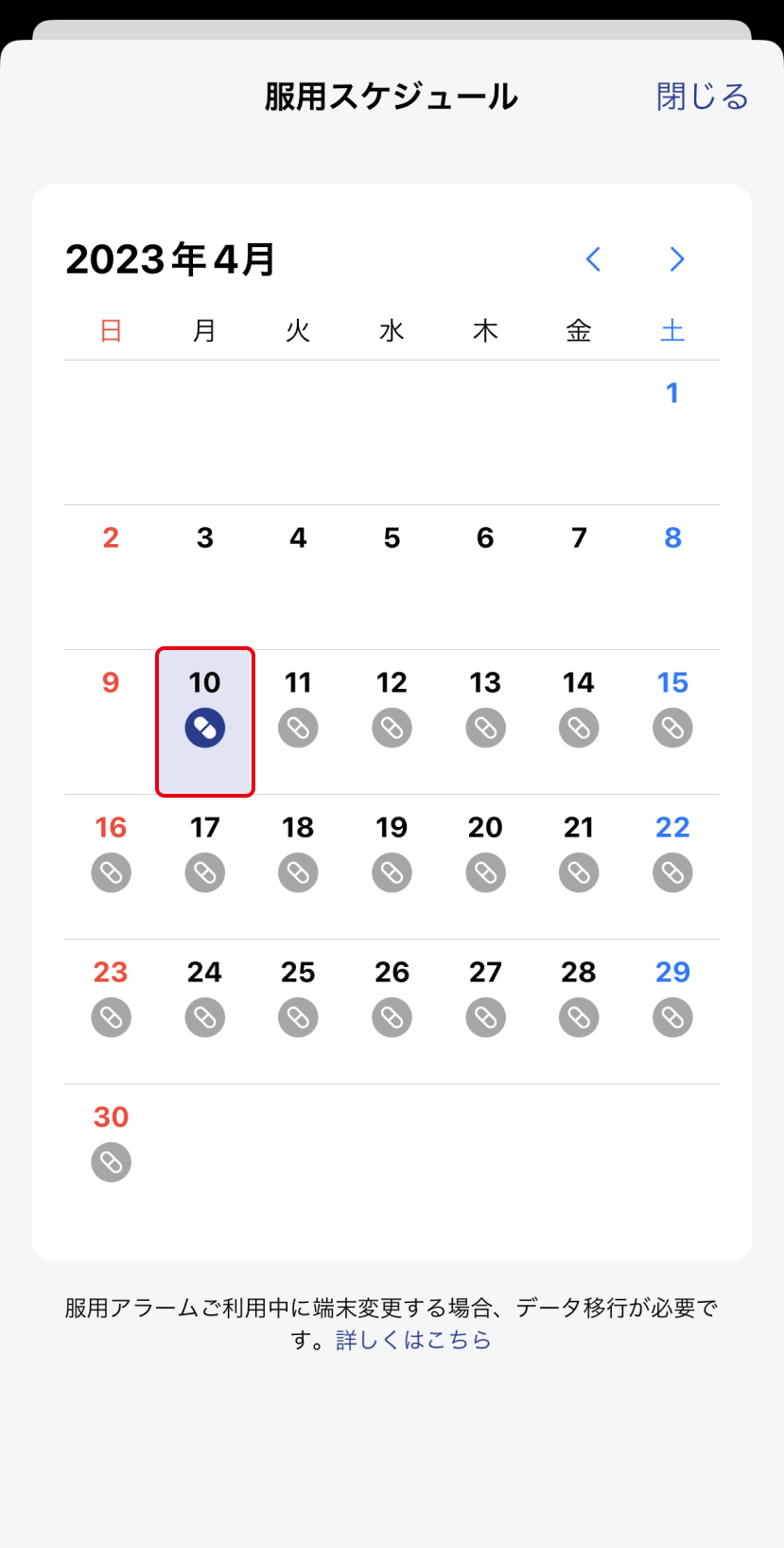Choose the 15th, a Saturday
Screen dimensions: 784x1548
point(672,722)
